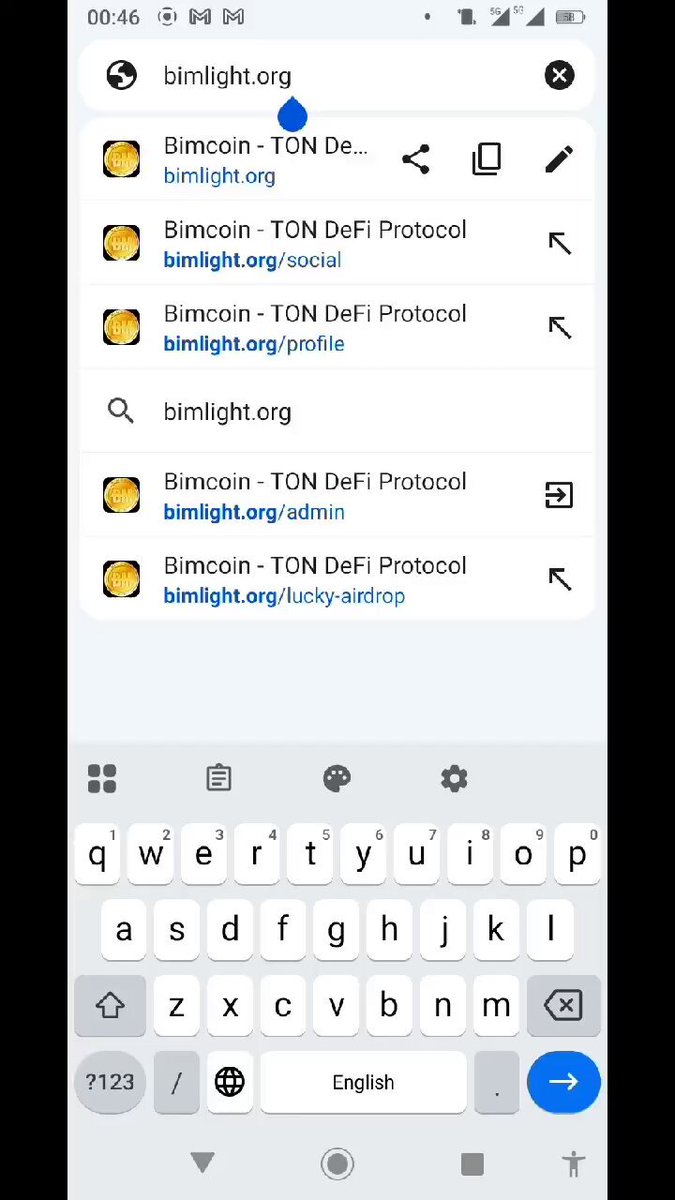Image resolution: width=675 pixels, height=1200 pixels.
Task: Switch to the open bimlight.org/admin tab
Action: click(559, 495)
